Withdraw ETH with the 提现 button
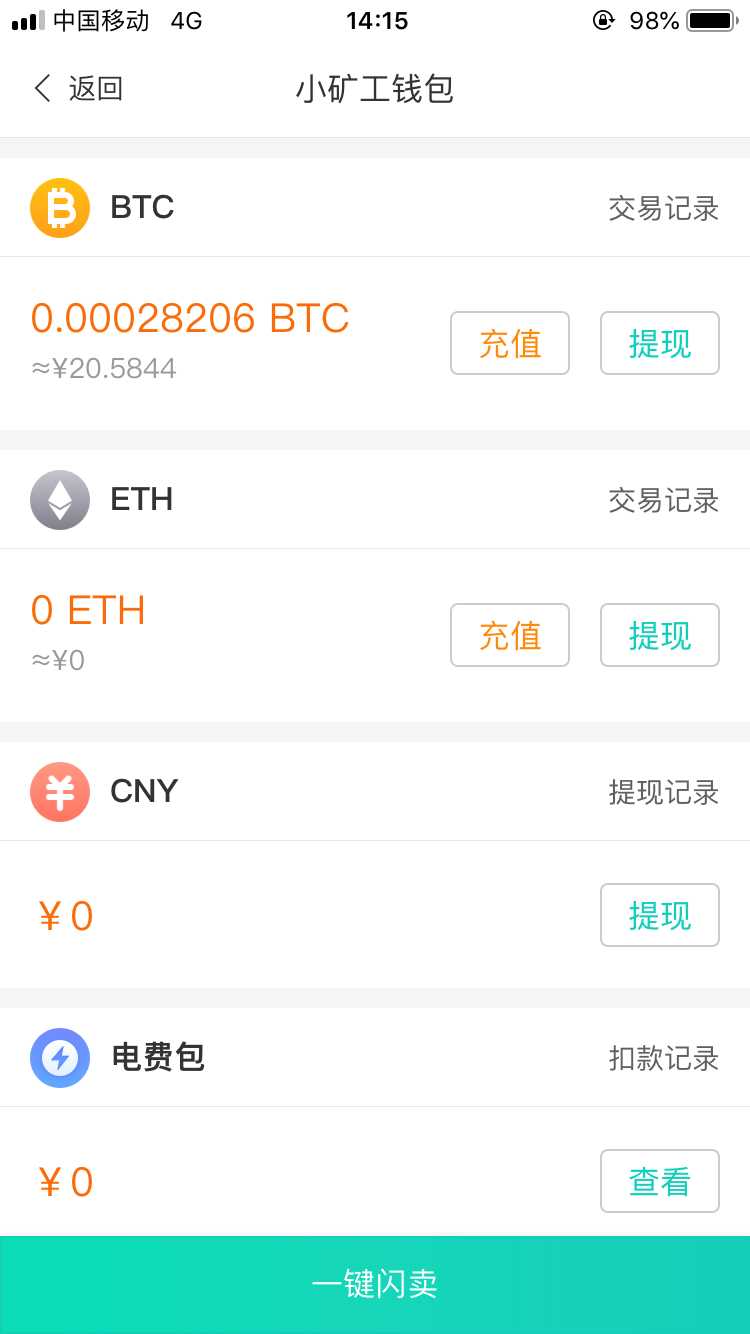 pos(659,635)
